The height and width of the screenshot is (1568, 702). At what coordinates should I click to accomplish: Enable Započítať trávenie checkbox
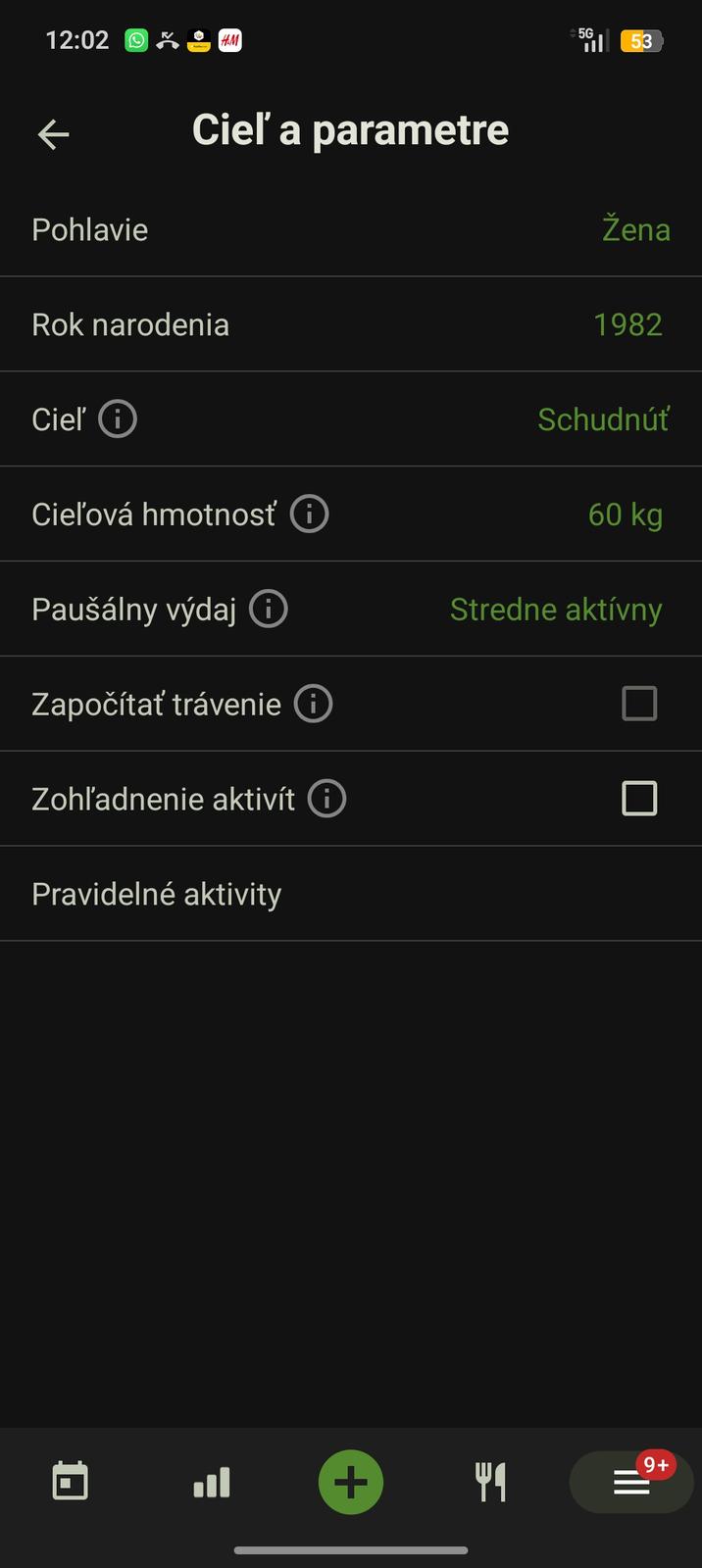pos(639,704)
